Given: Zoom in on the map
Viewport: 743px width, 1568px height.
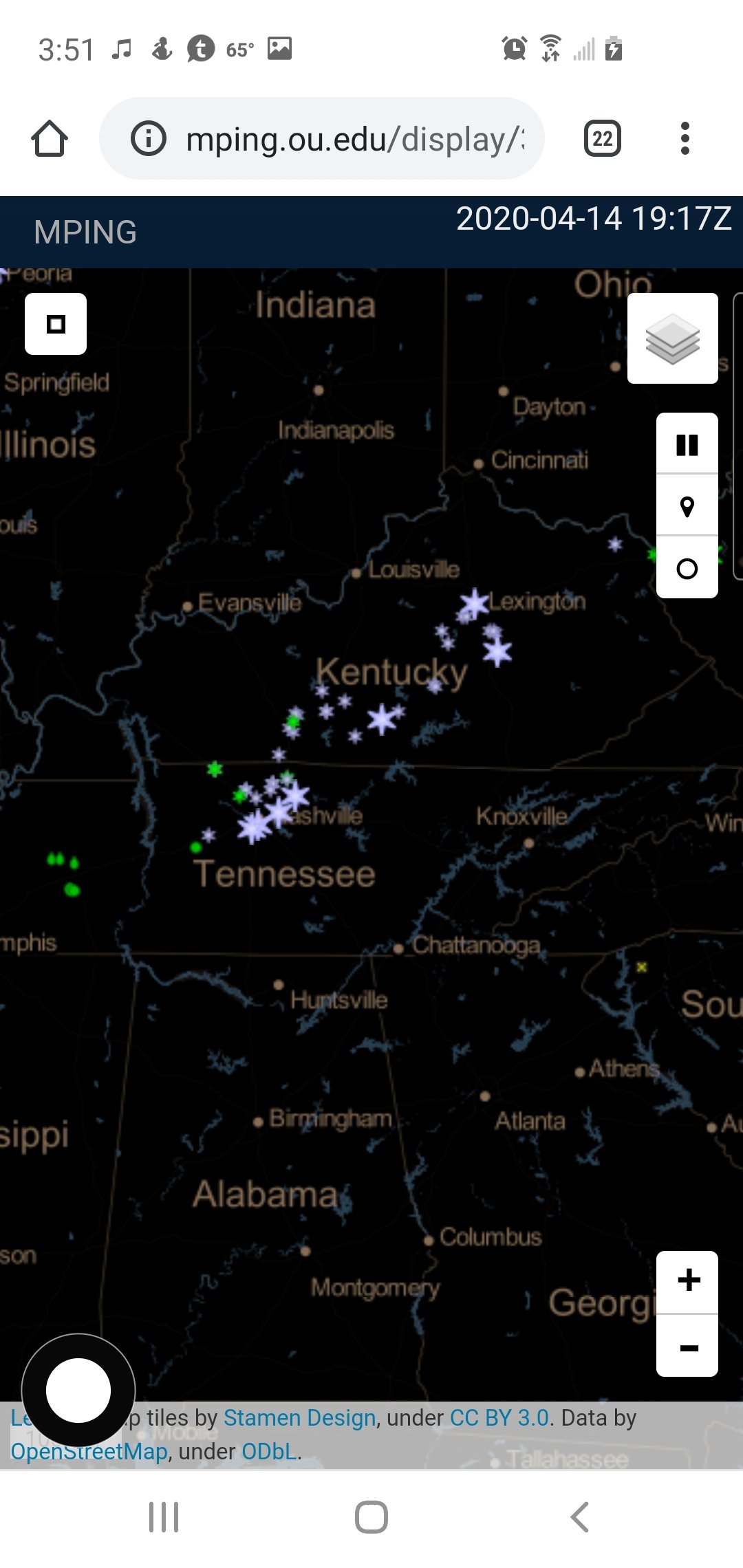Looking at the screenshot, I should [687, 1282].
